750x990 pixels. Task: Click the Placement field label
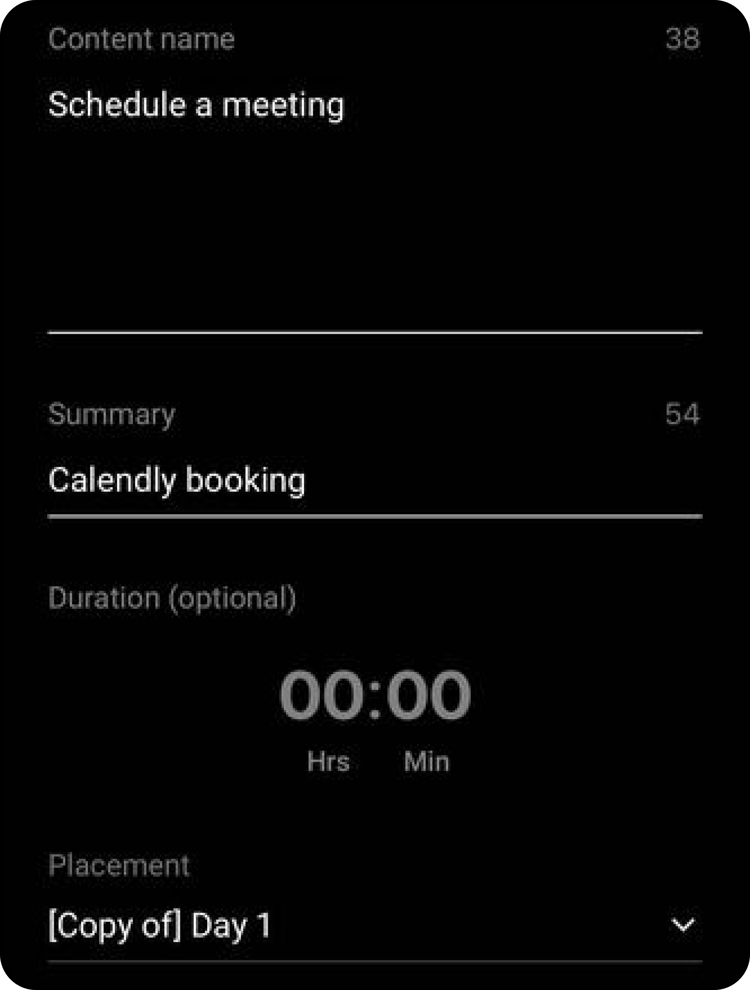[119, 865]
